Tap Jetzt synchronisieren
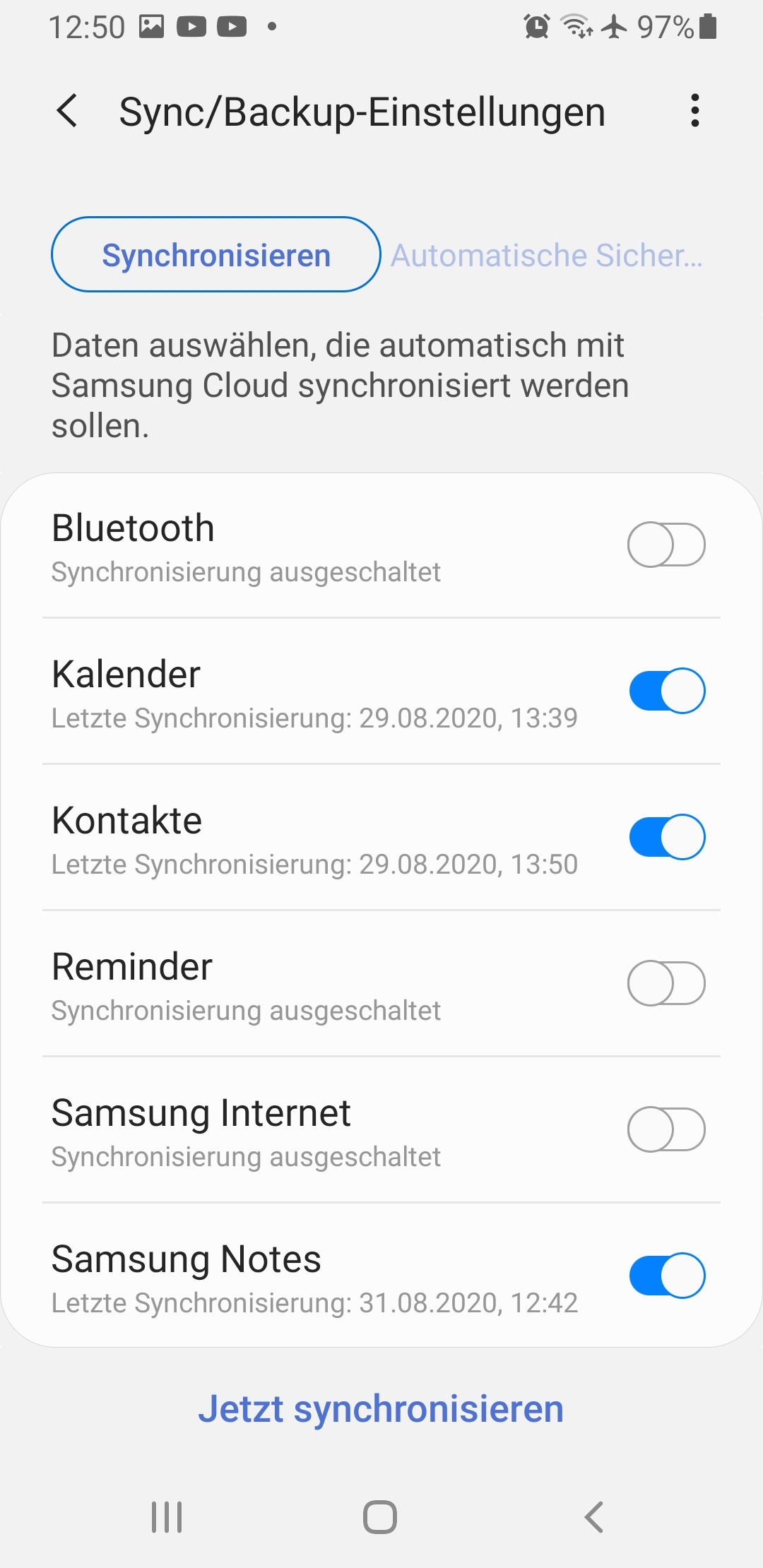This screenshot has width=763, height=1568. [381, 1408]
